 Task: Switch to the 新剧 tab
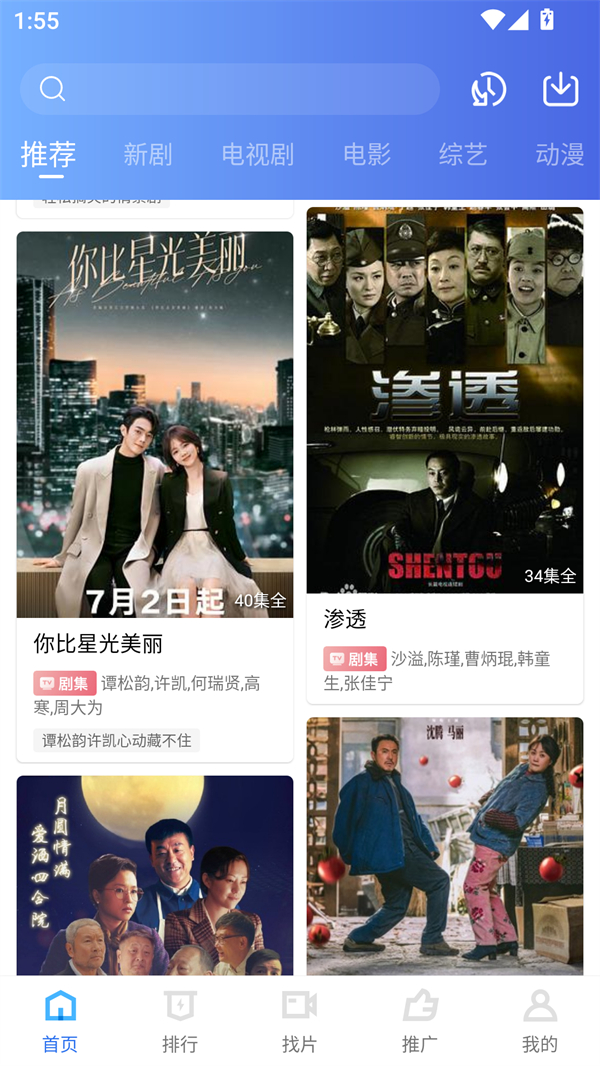tap(148, 154)
